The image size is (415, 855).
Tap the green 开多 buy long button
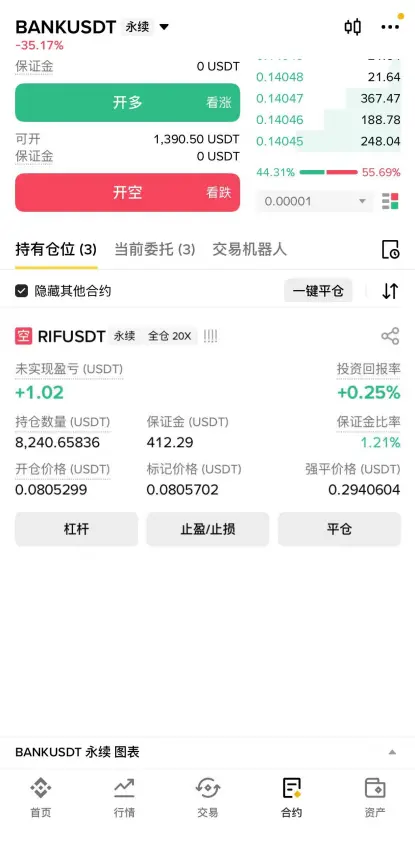(128, 103)
